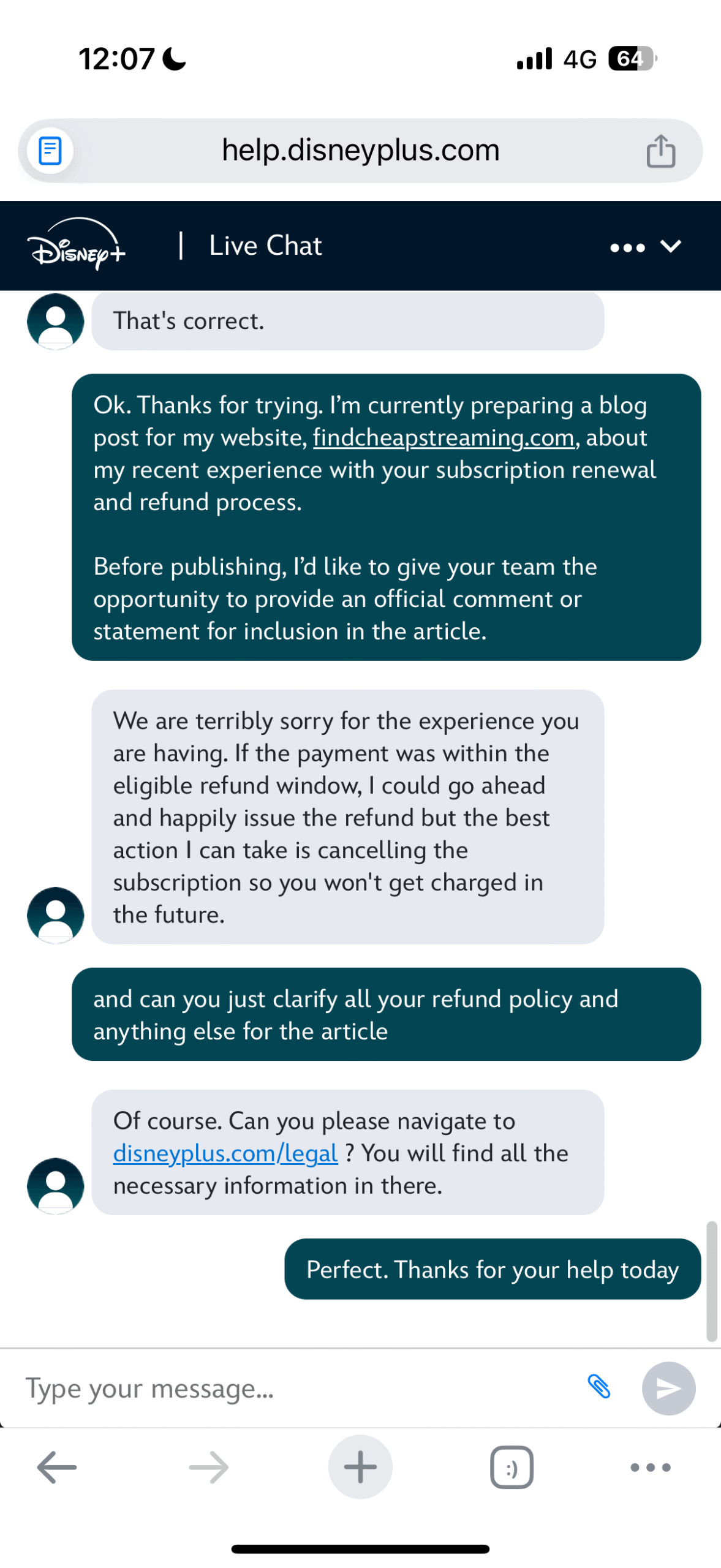Open the browser more options menu
The width and height of the screenshot is (721, 1568).
[651, 1468]
